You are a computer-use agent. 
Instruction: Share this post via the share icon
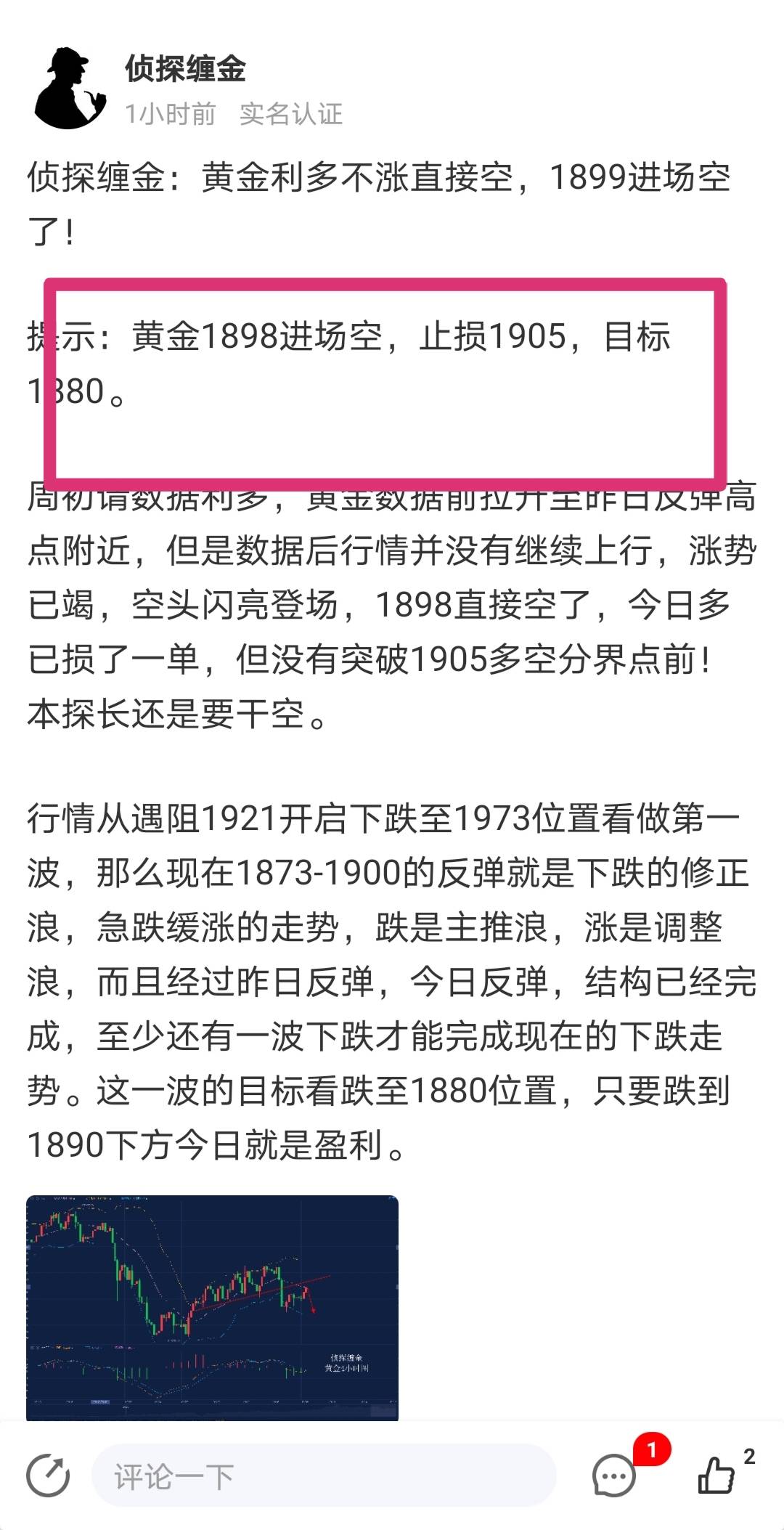click(48, 1476)
